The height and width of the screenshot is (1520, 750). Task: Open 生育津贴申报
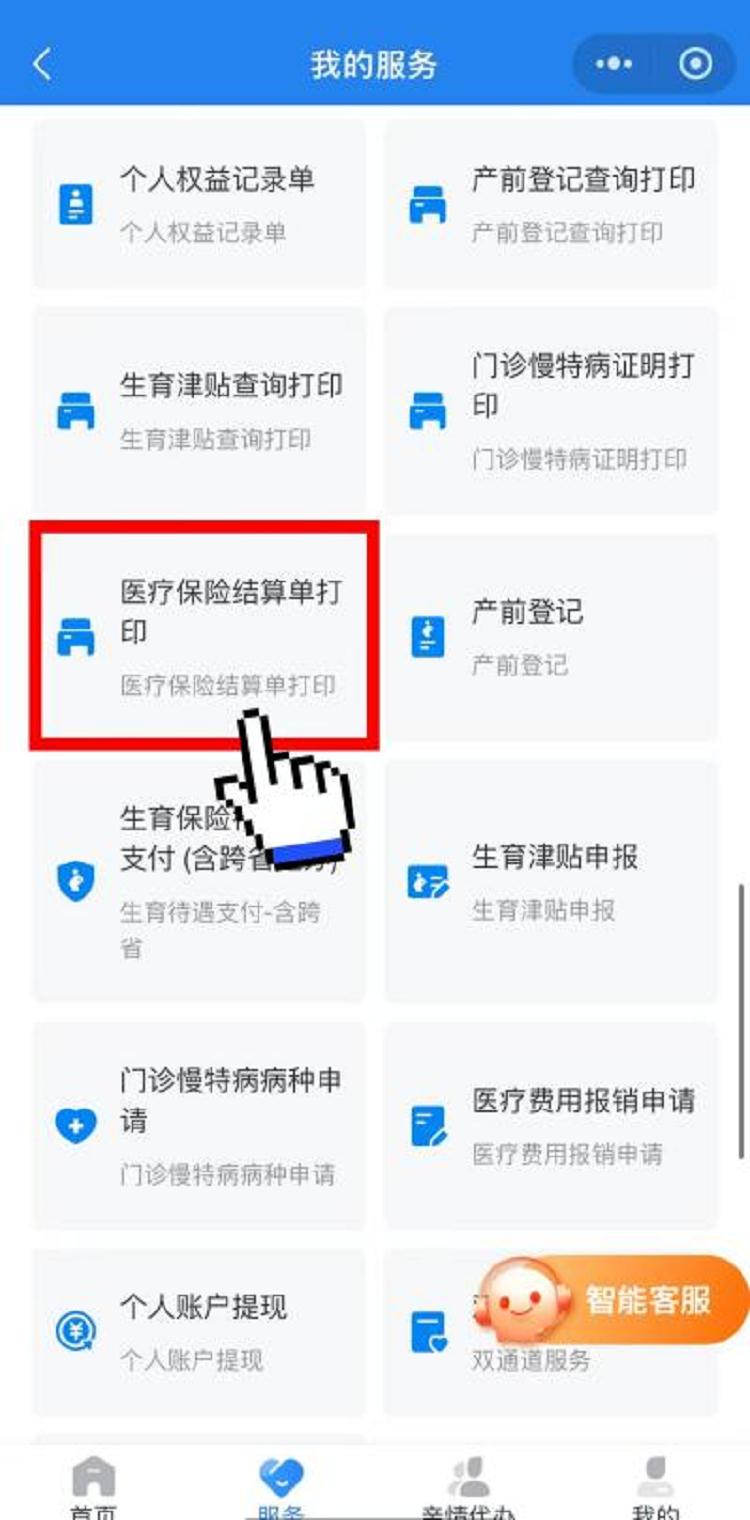pyautogui.click(x=551, y=882)
